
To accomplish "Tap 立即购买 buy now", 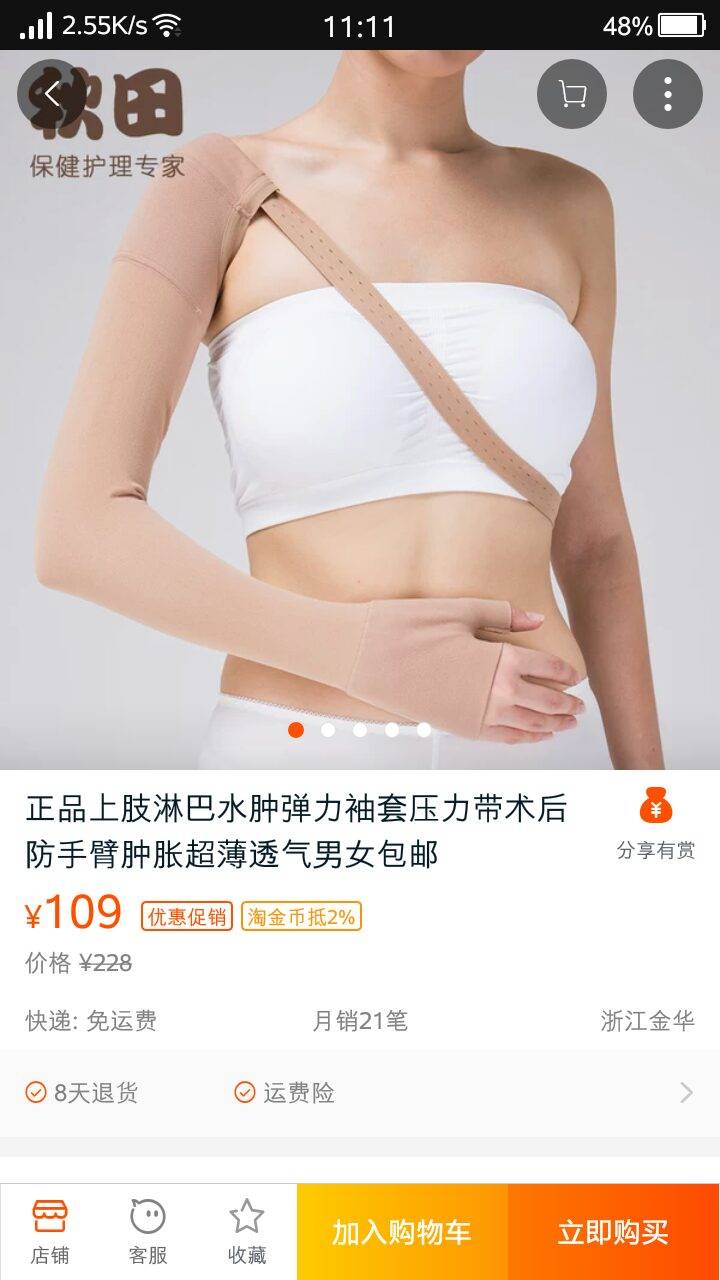I will [x=613, y=1232].
